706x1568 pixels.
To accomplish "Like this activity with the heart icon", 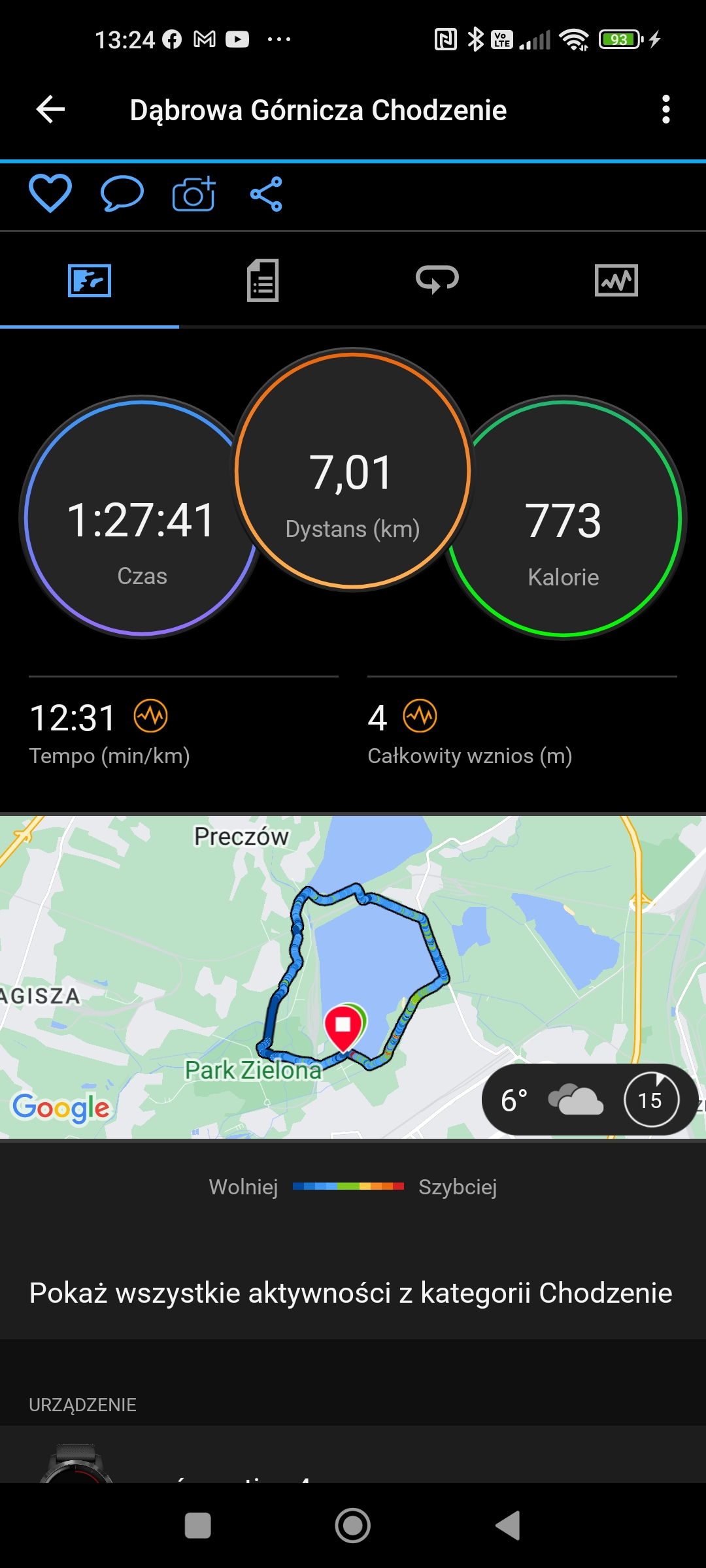I will pos(50,193).
